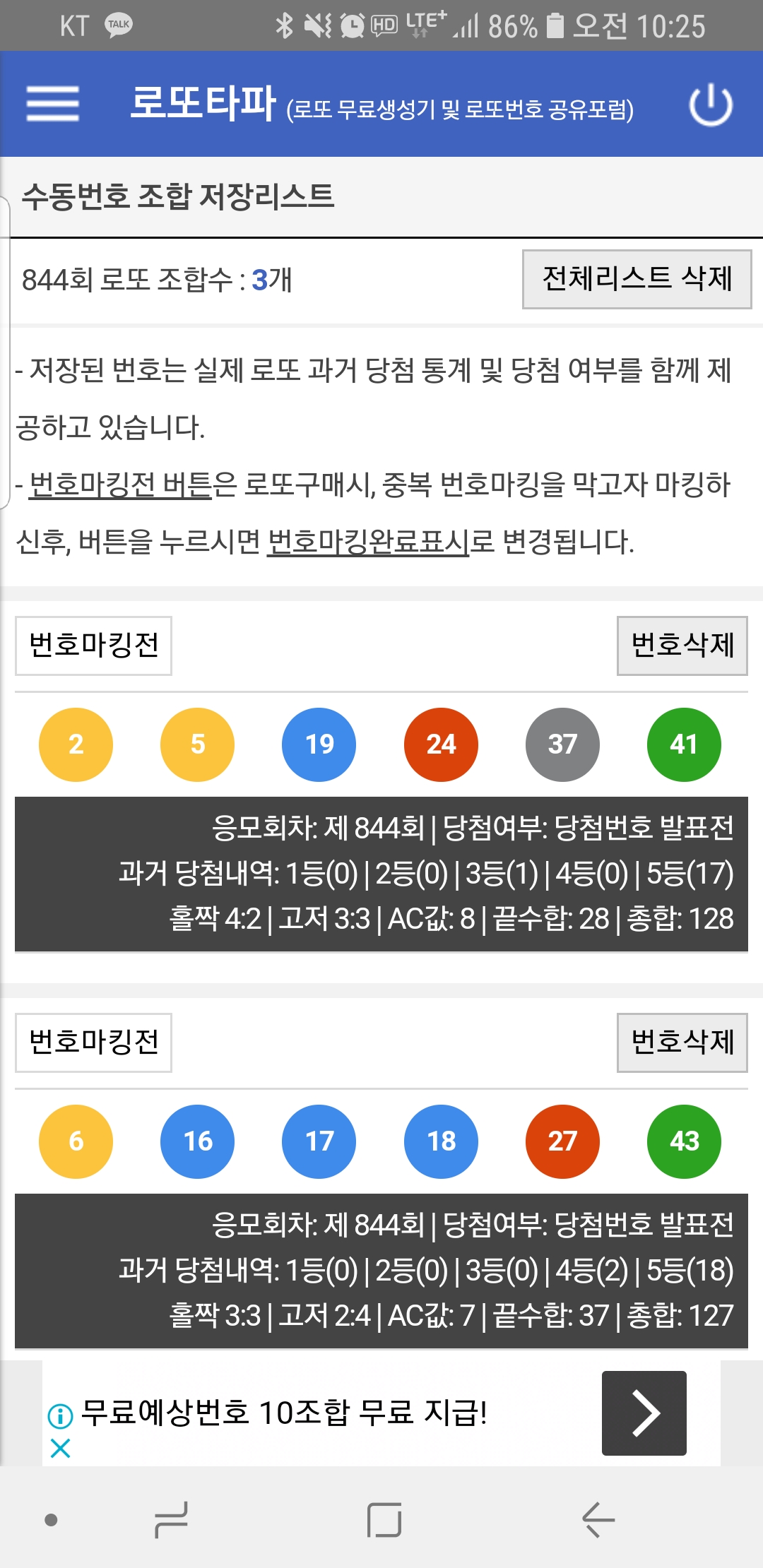Image resolution: width=763 pixels, height=1568 pixels.
Task: Delete the entire saved list (전체리스트 삭제)
Action: tap(637, 279)
